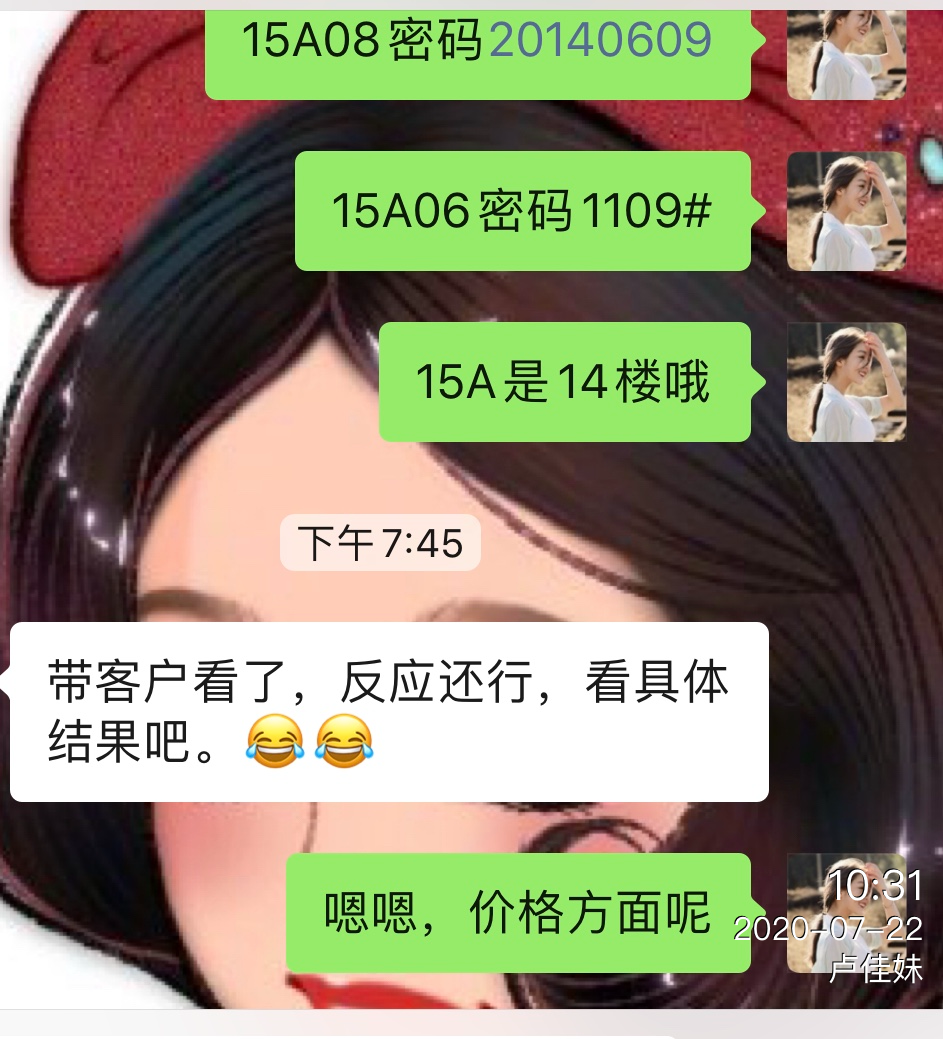The height and width of the screenshot is (1039, 943).
Task: Open the avatar next to 15A是14楼哦 message
Action: (x=846, y=382)
